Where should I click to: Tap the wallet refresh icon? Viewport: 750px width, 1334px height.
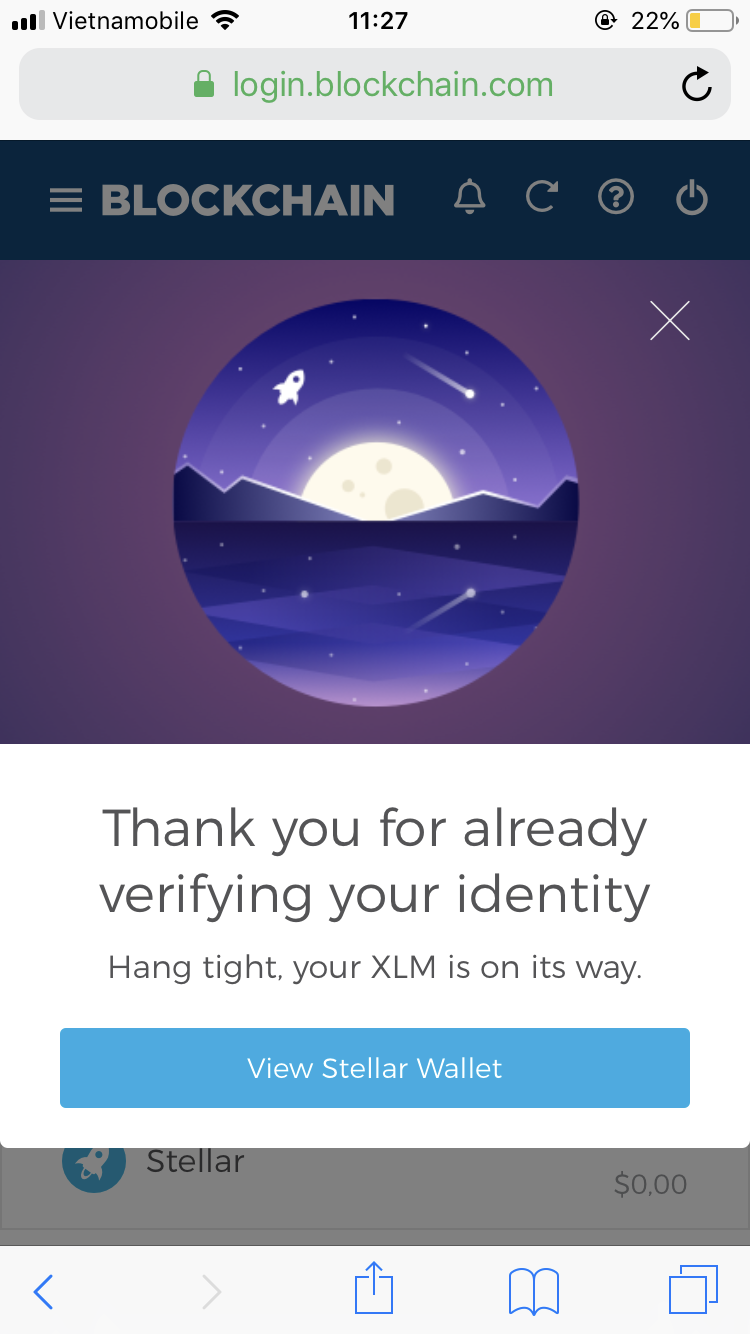click(542, 198)
